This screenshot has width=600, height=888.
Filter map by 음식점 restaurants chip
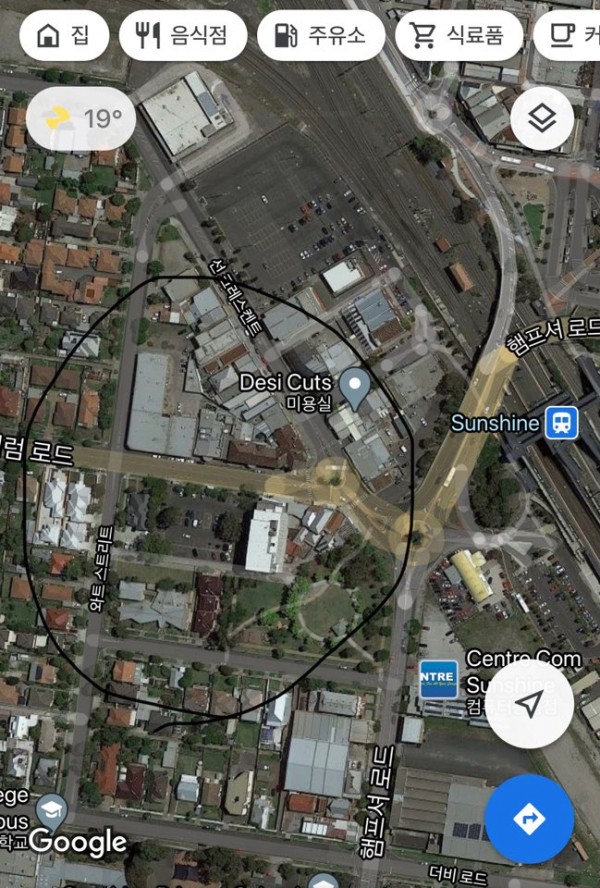tap(182, 36)
